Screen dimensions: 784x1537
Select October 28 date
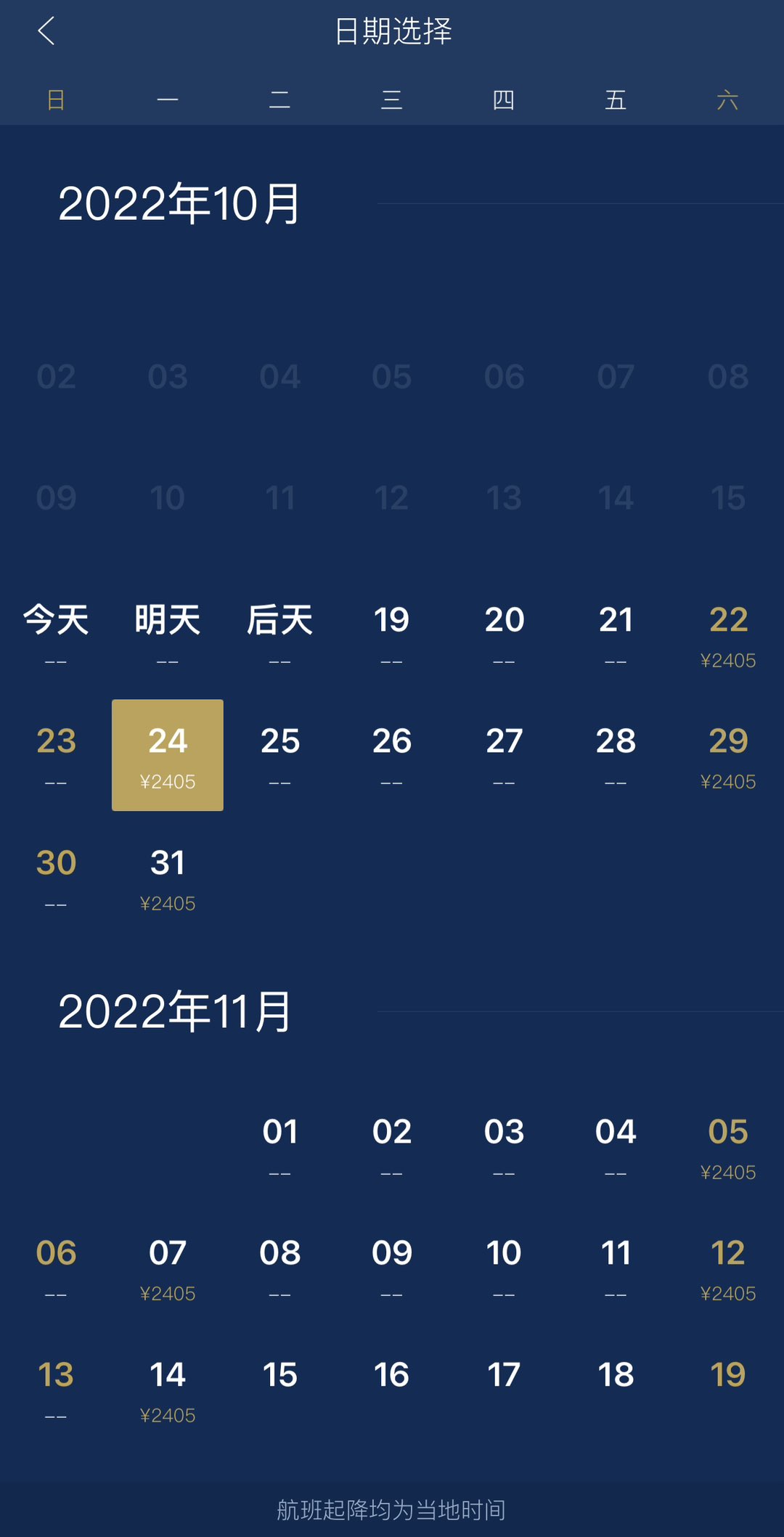pyautogui.click(x=616, y=755)
